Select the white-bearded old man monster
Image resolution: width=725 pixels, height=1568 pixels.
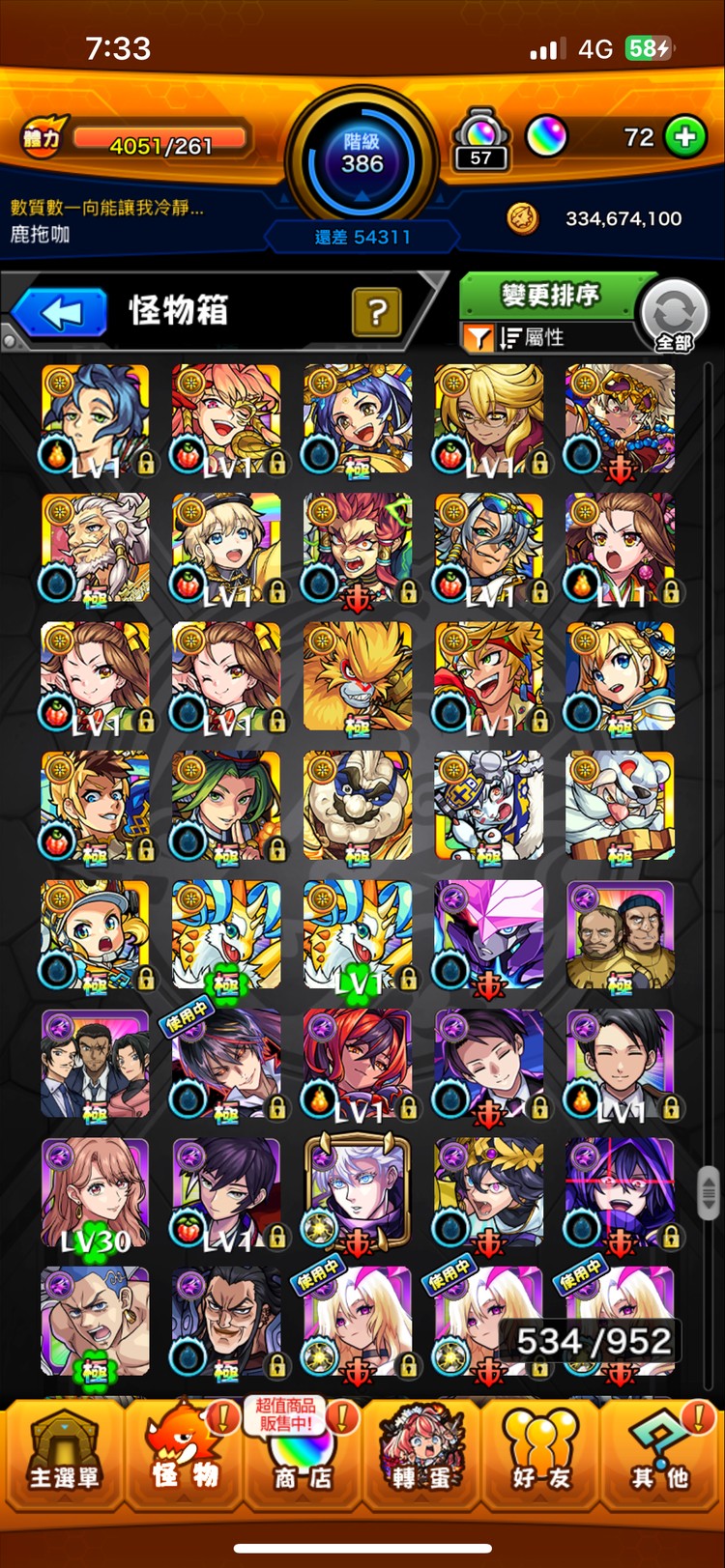tap(95, 548)
